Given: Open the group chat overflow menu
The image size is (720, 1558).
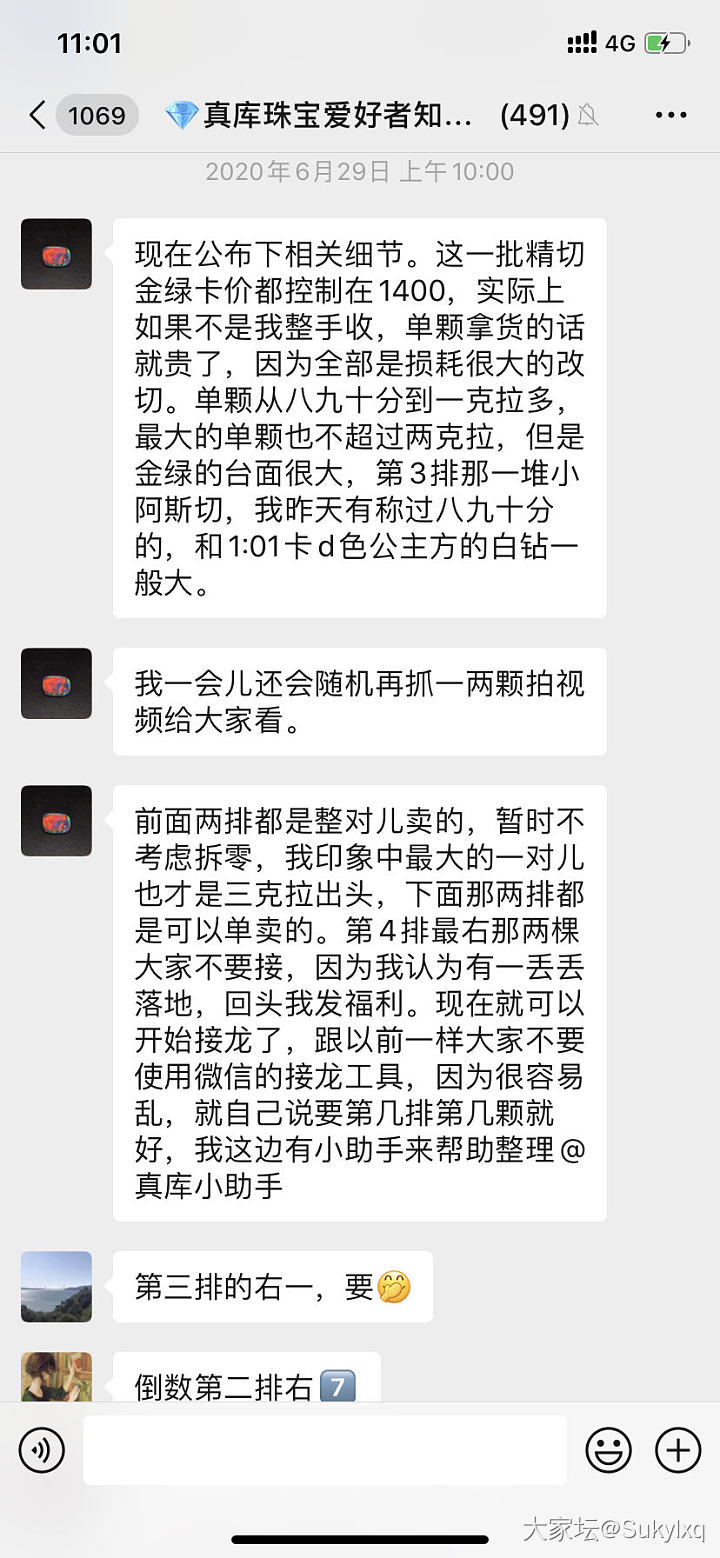Looking at the screenshot, I should coord(671,115).
